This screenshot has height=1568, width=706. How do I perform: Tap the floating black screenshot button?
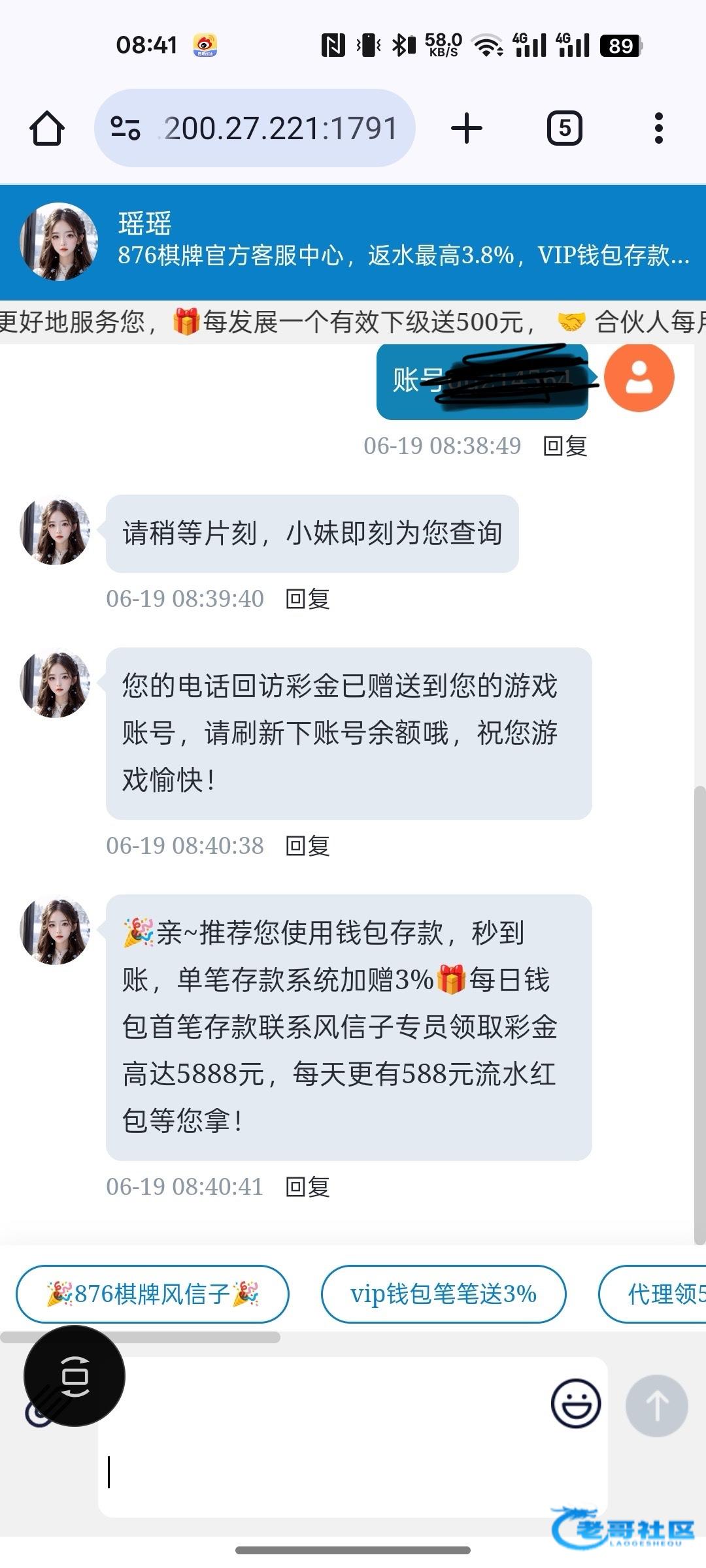[75, 1376]
